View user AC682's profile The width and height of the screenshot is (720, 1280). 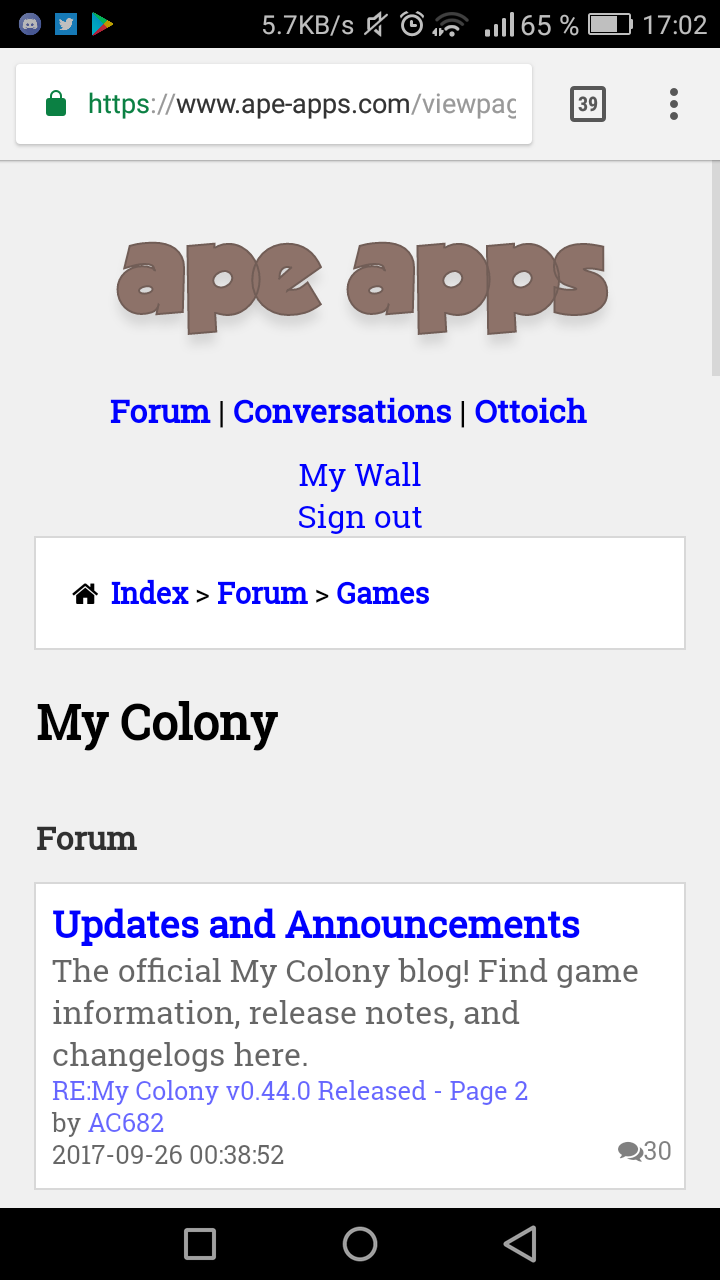(126, 1123)
